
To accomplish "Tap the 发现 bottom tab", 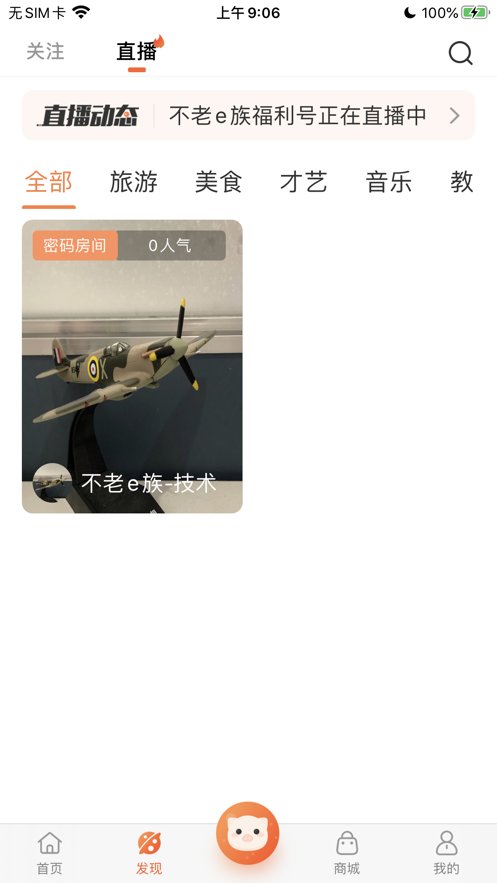I will tap(149, 853).
